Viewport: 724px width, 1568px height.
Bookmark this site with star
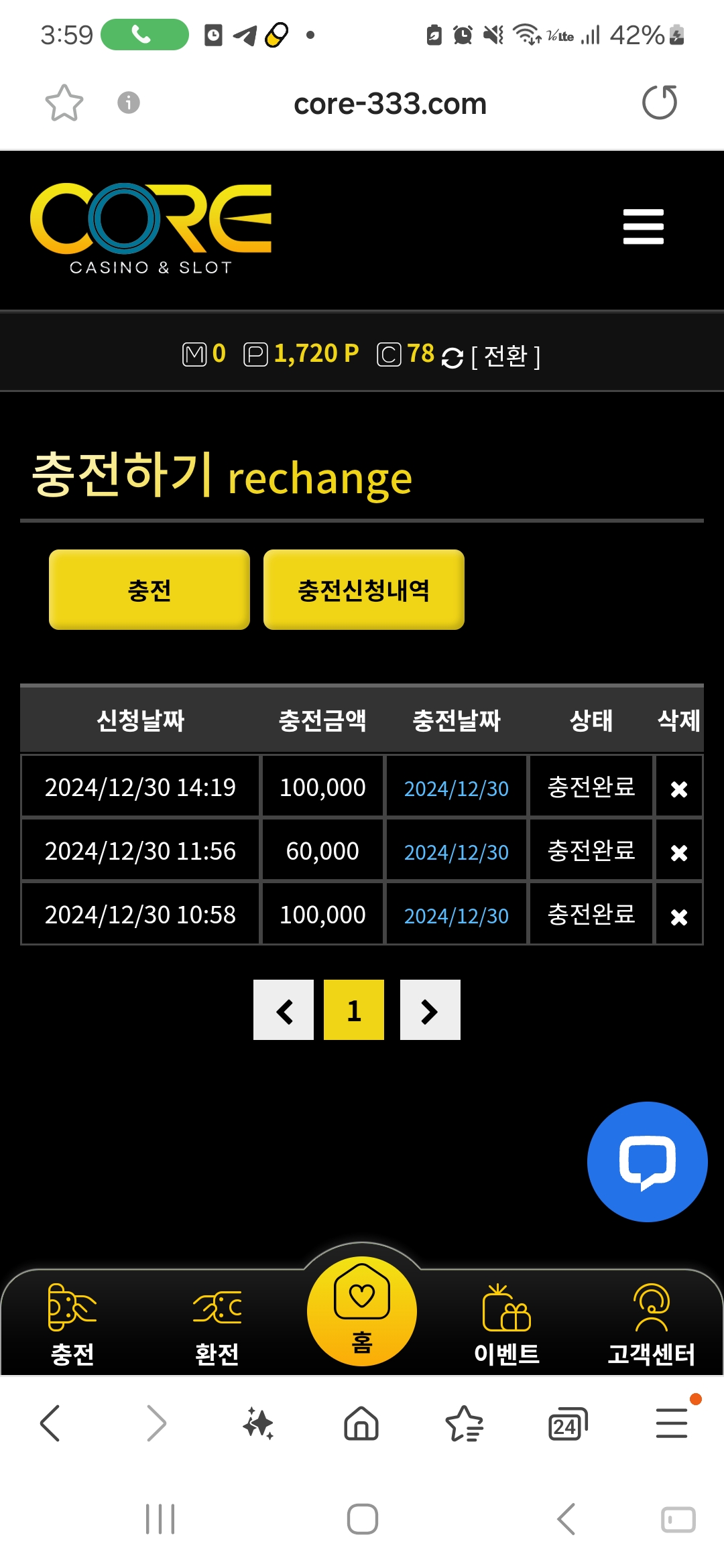pos(64,103)
